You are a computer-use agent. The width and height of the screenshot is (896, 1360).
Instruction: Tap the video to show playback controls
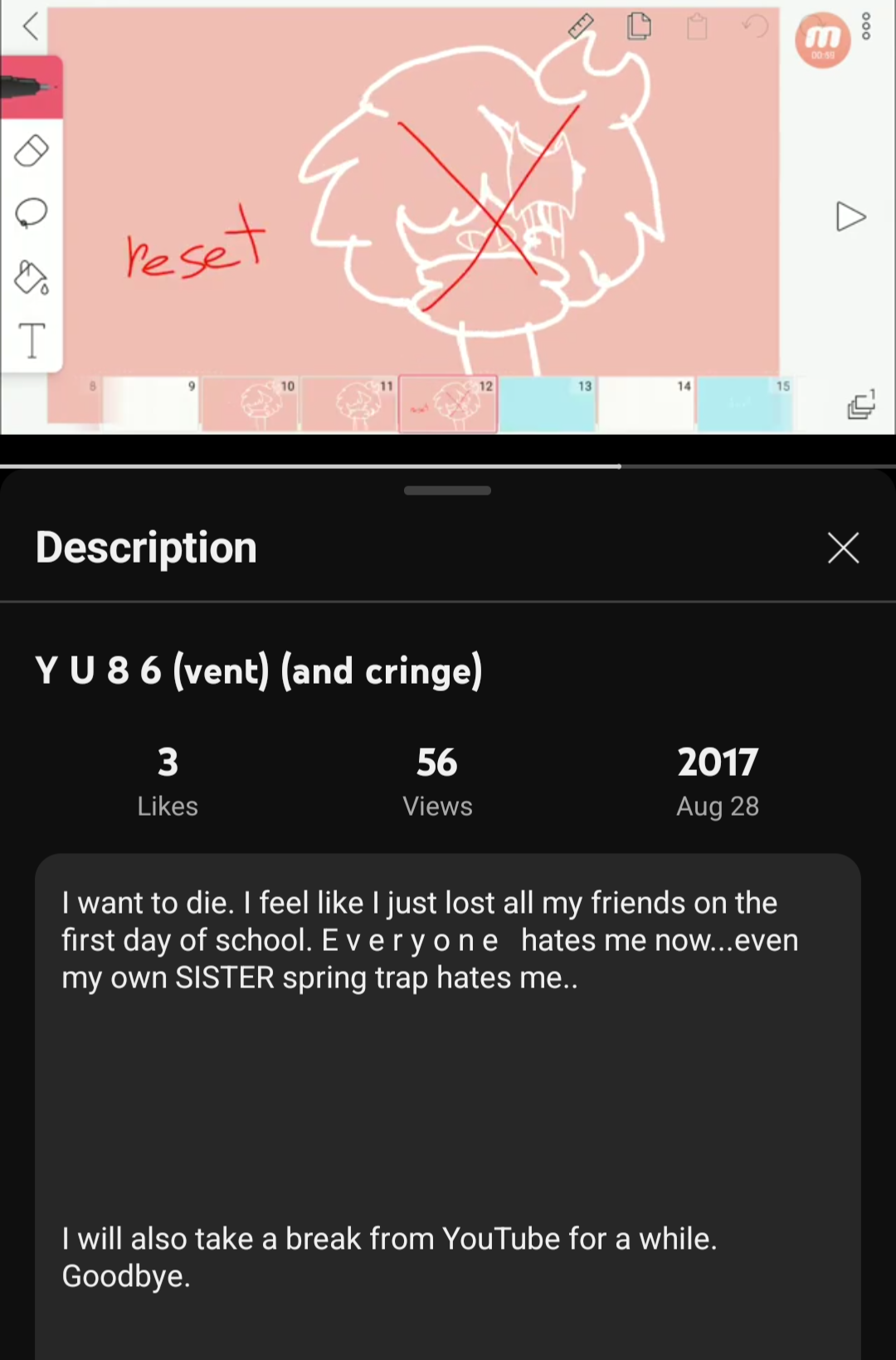tap(448, 217)
